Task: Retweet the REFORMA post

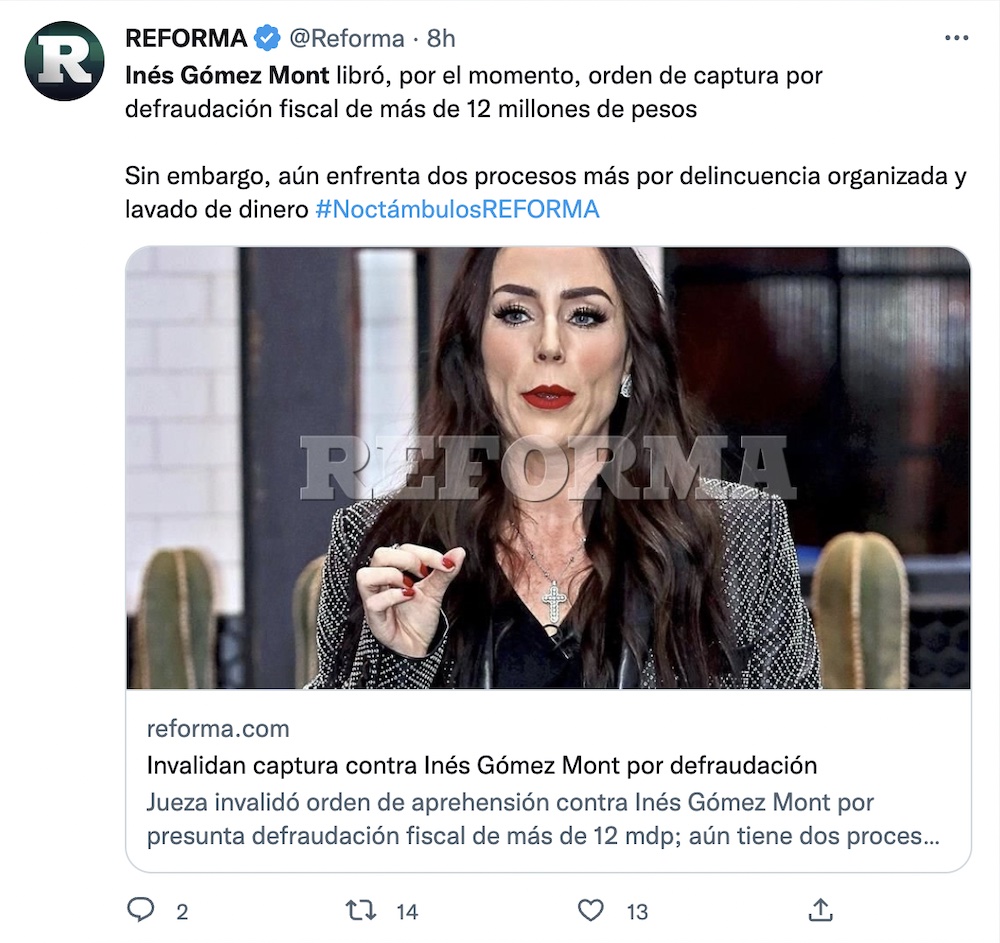Action: [361, 910]
